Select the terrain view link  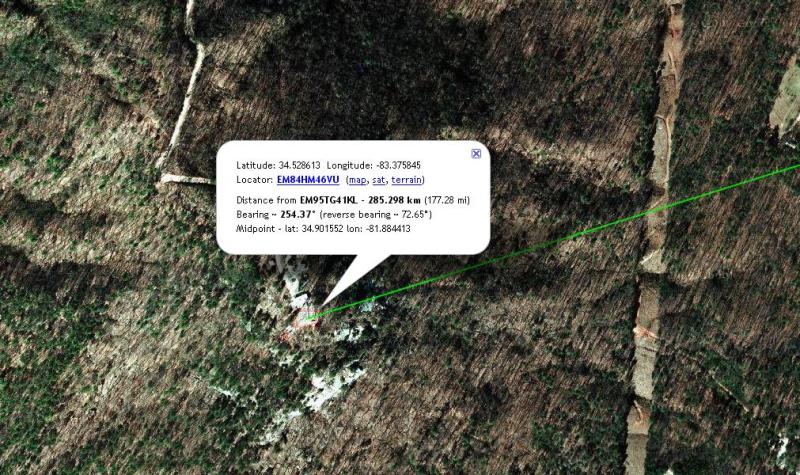click(406, 180)
